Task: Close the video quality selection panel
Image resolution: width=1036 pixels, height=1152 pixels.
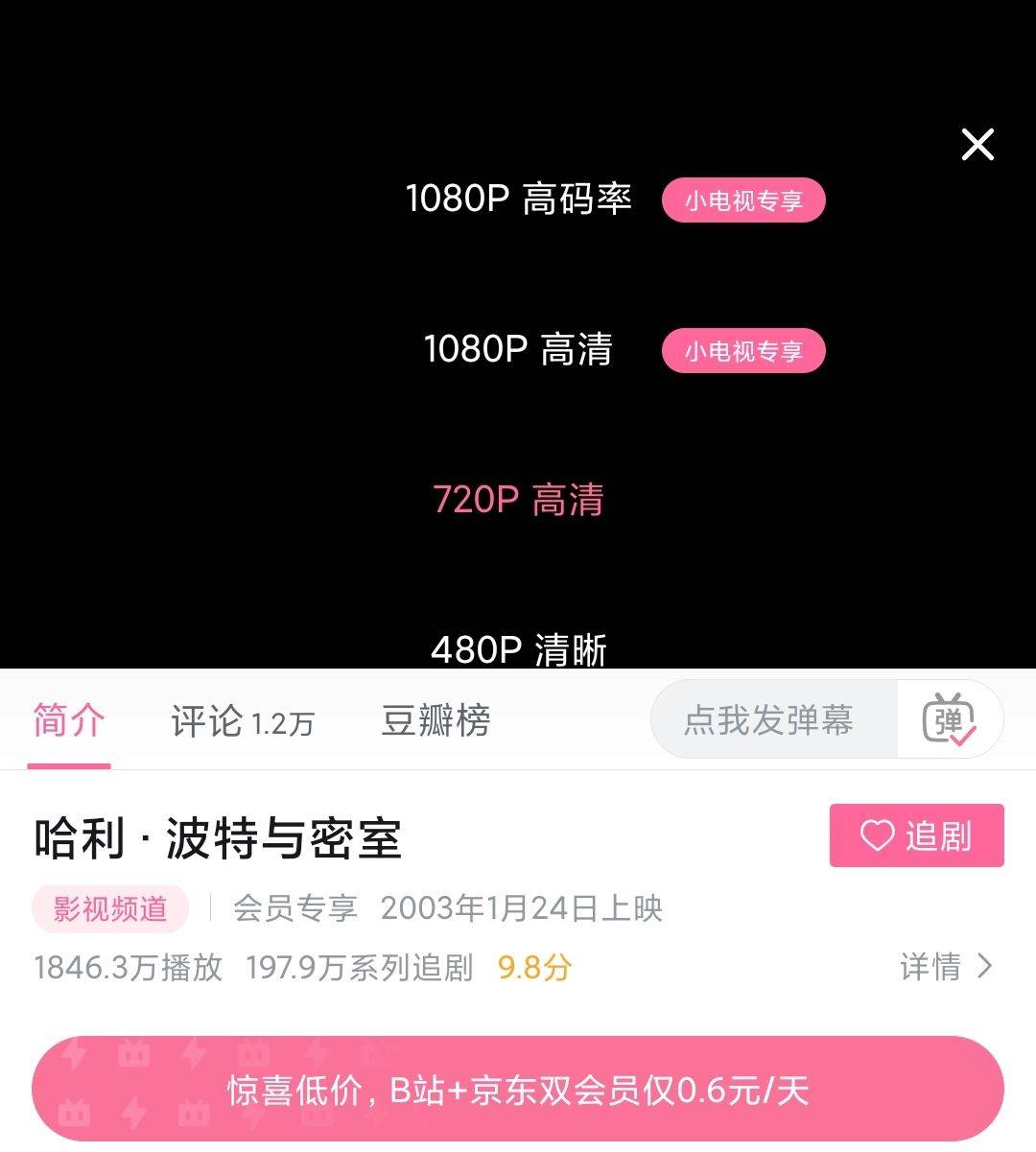Action: click(x=977, y=145)
